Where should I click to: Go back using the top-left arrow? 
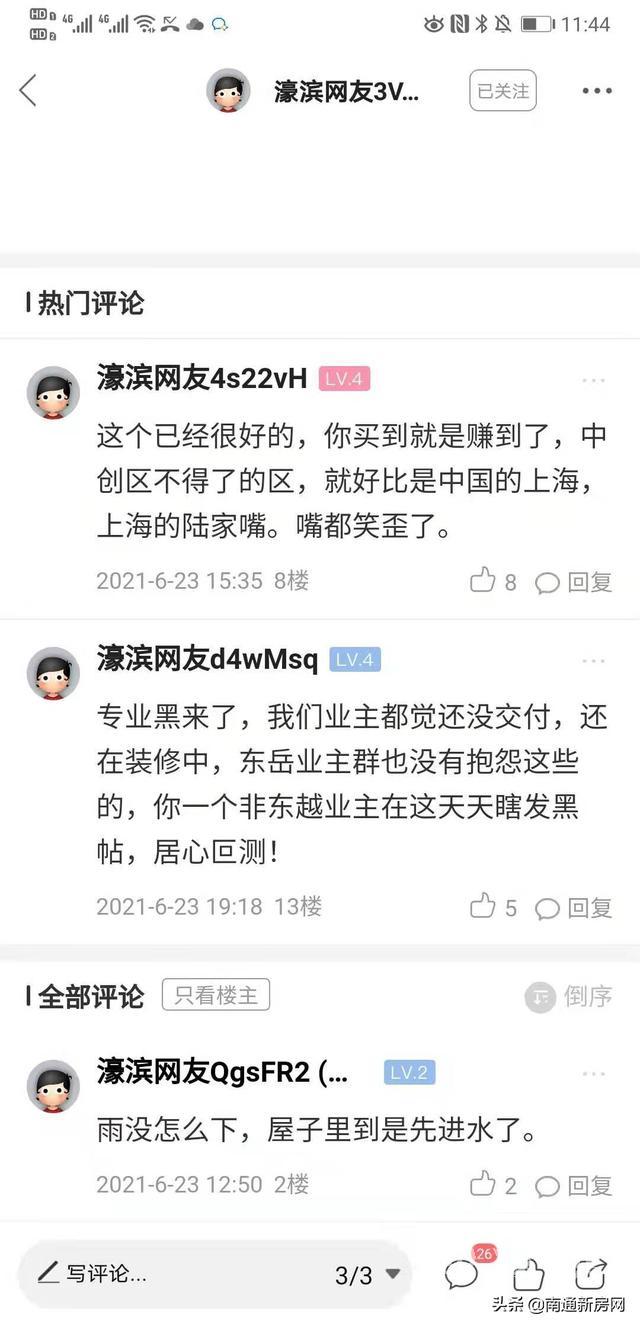tap(28, 91)
